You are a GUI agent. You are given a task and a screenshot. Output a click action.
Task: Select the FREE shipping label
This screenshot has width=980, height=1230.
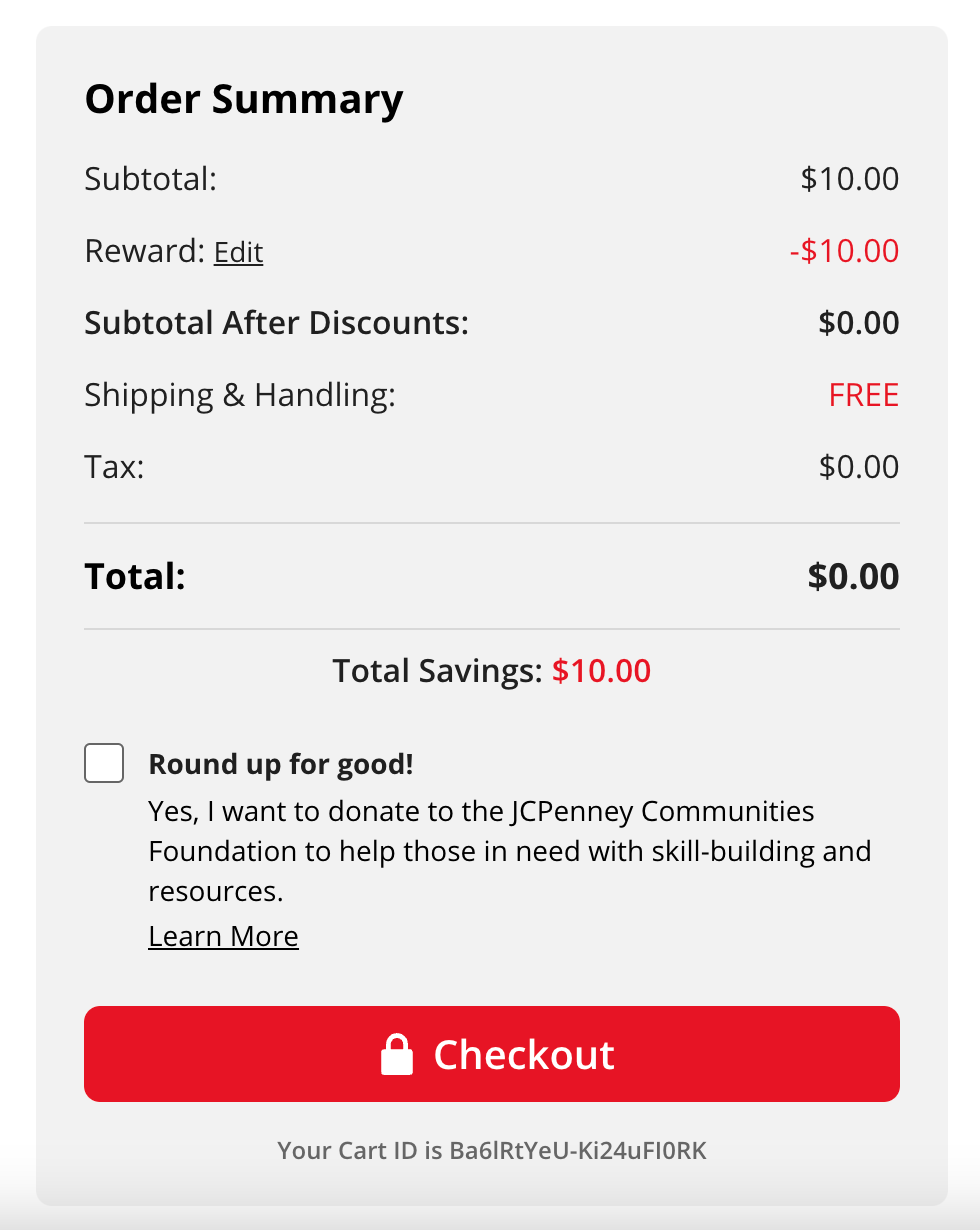tap(863, 394)
